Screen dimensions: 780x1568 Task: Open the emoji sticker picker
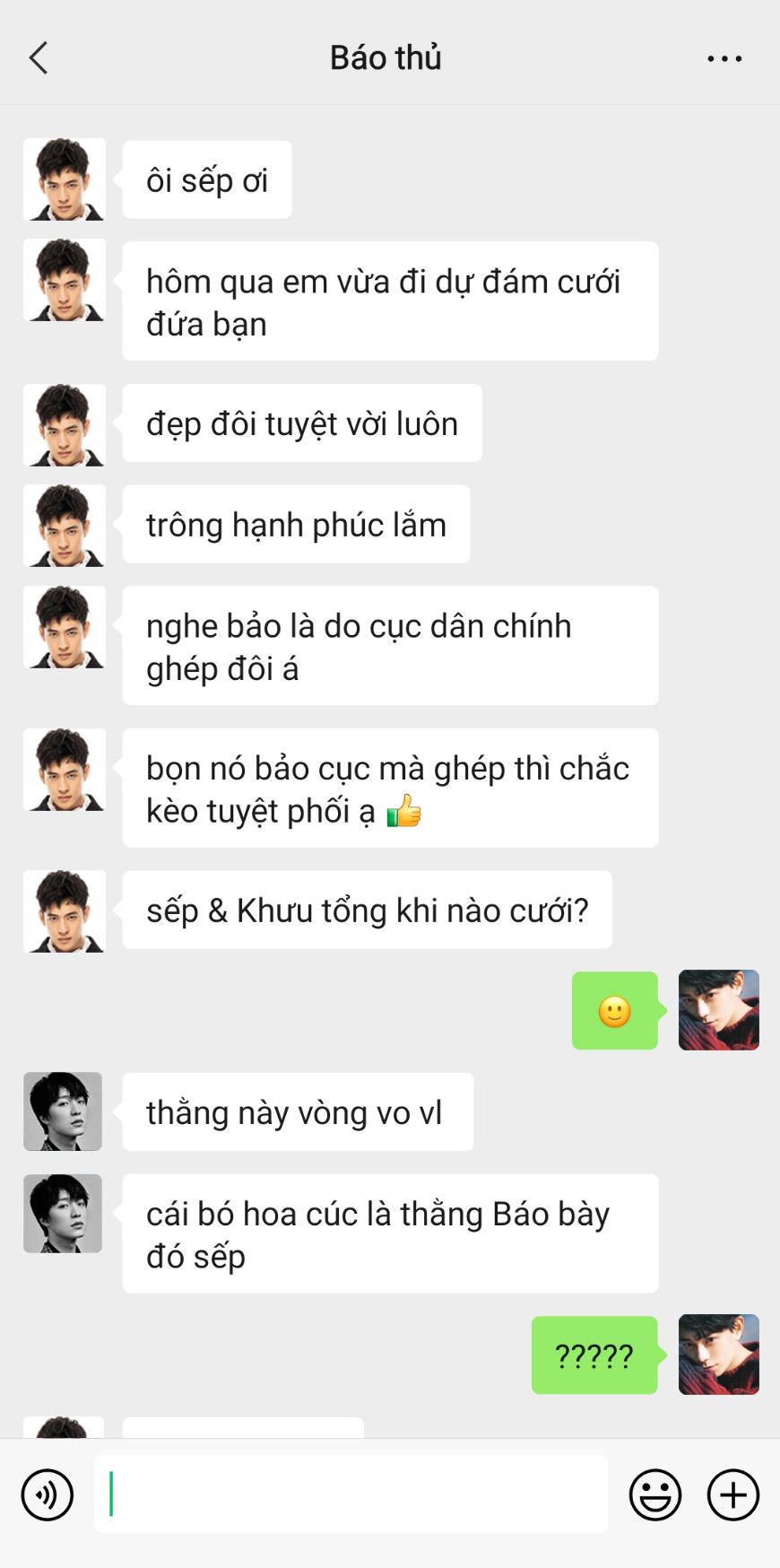655,1494
